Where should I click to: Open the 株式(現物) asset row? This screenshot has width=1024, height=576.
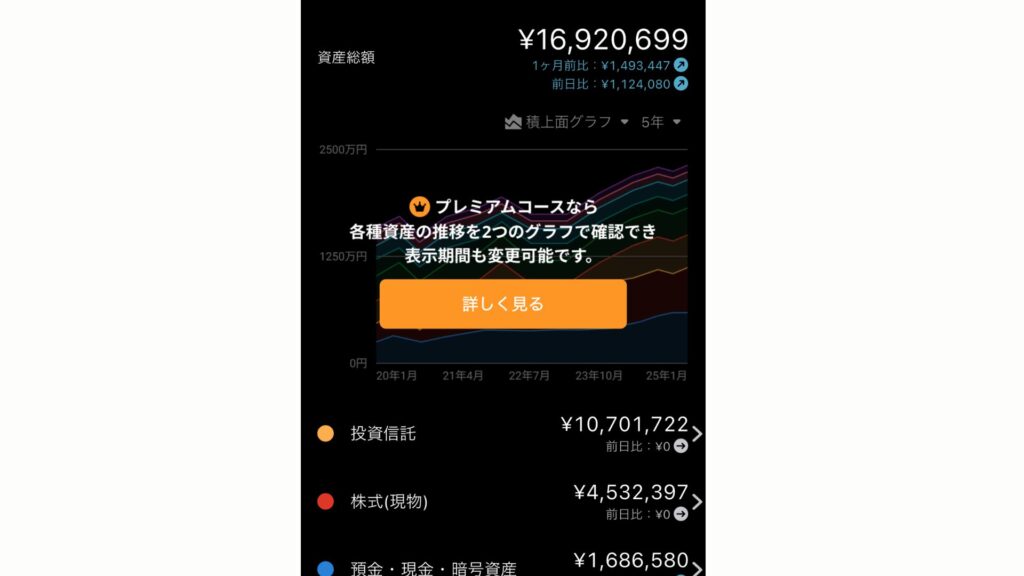click(503, 502)
